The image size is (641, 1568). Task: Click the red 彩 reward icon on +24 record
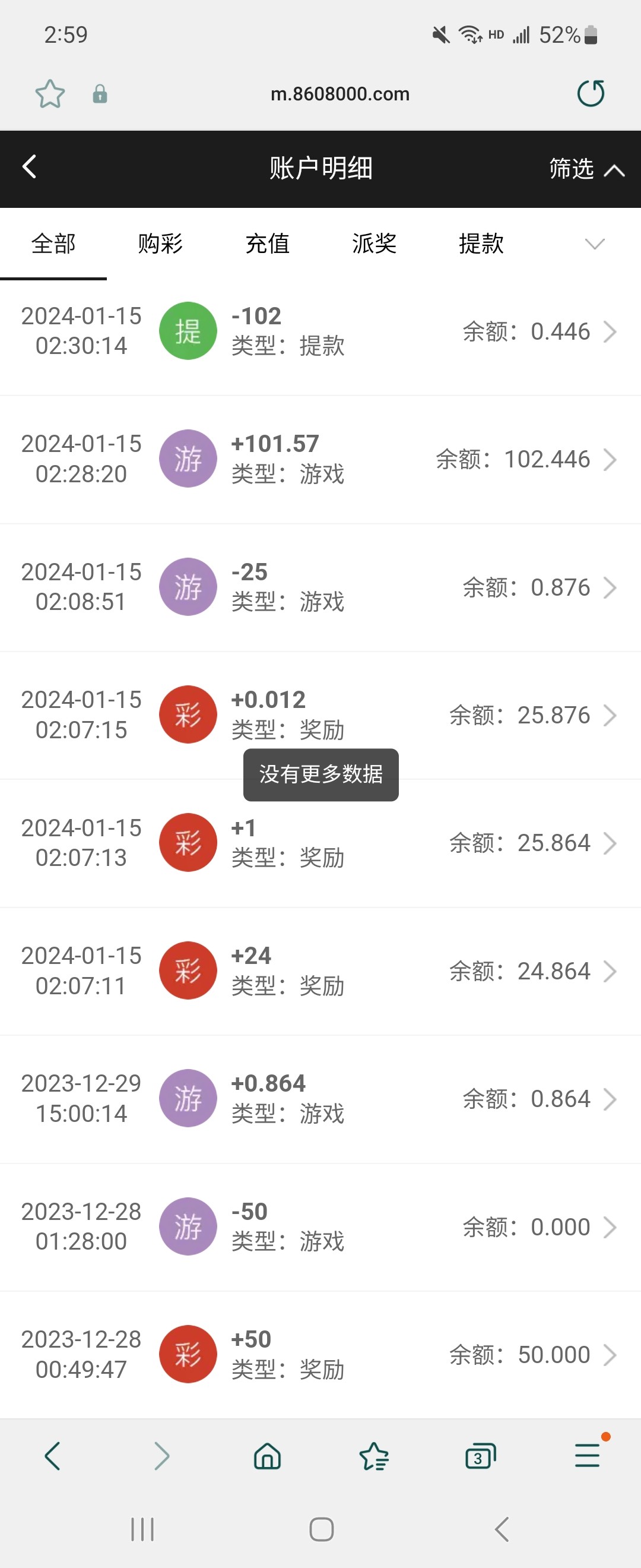point(188,970)
